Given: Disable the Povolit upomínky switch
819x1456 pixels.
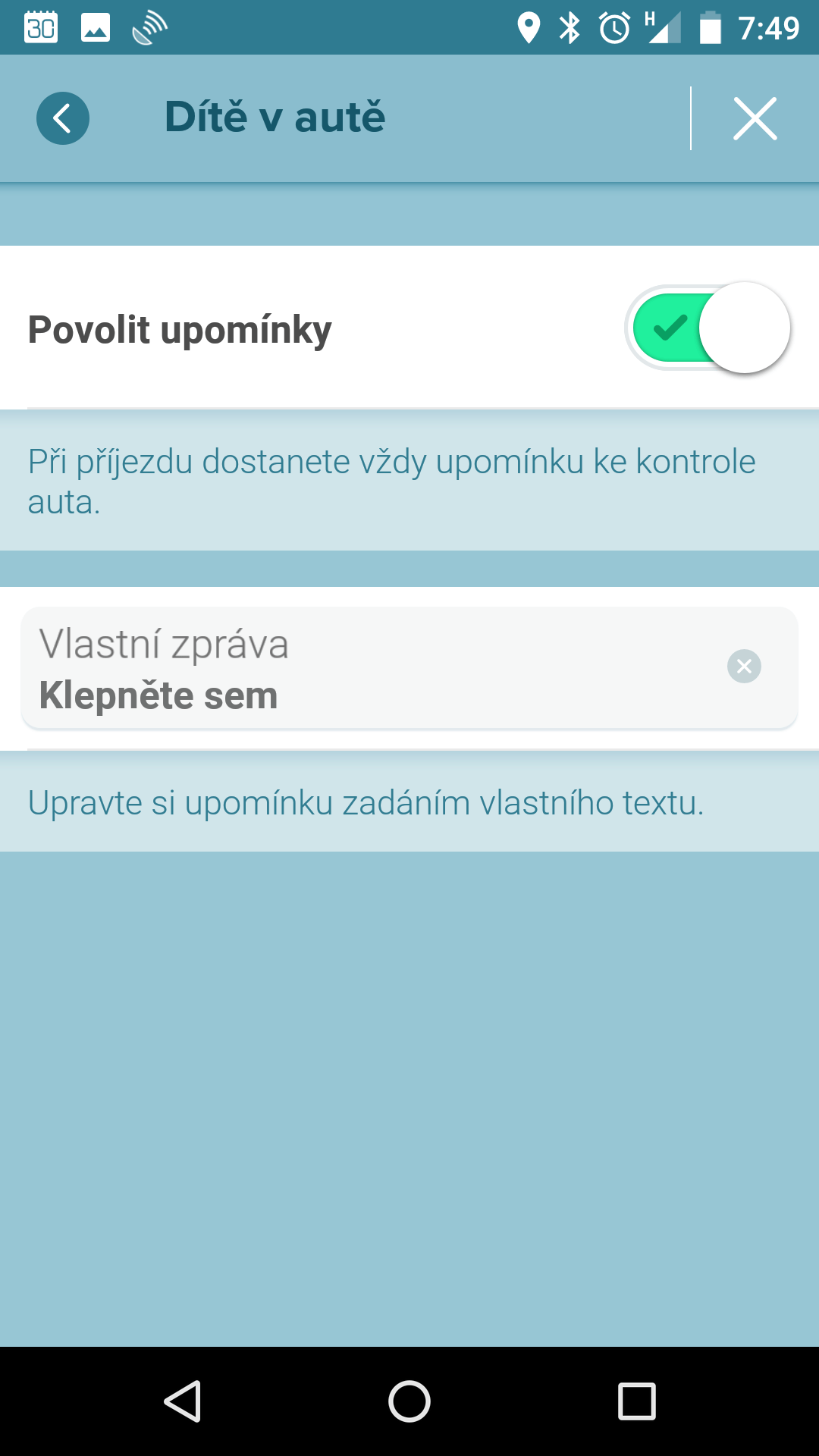Looking at the screenshot, I should [x=708, y=328].
